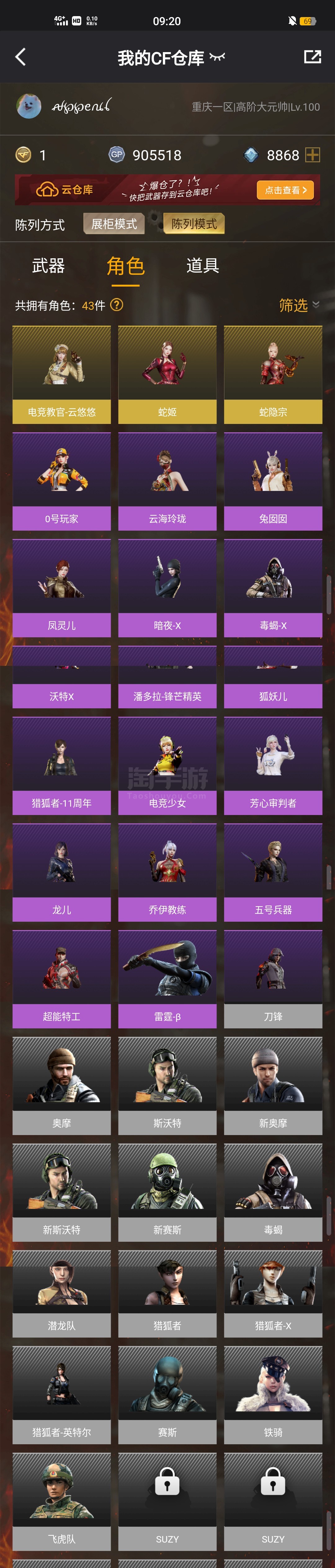Select 陈列模式 display
Screen dimensions: 335x1568
click(x=194, y=224)
